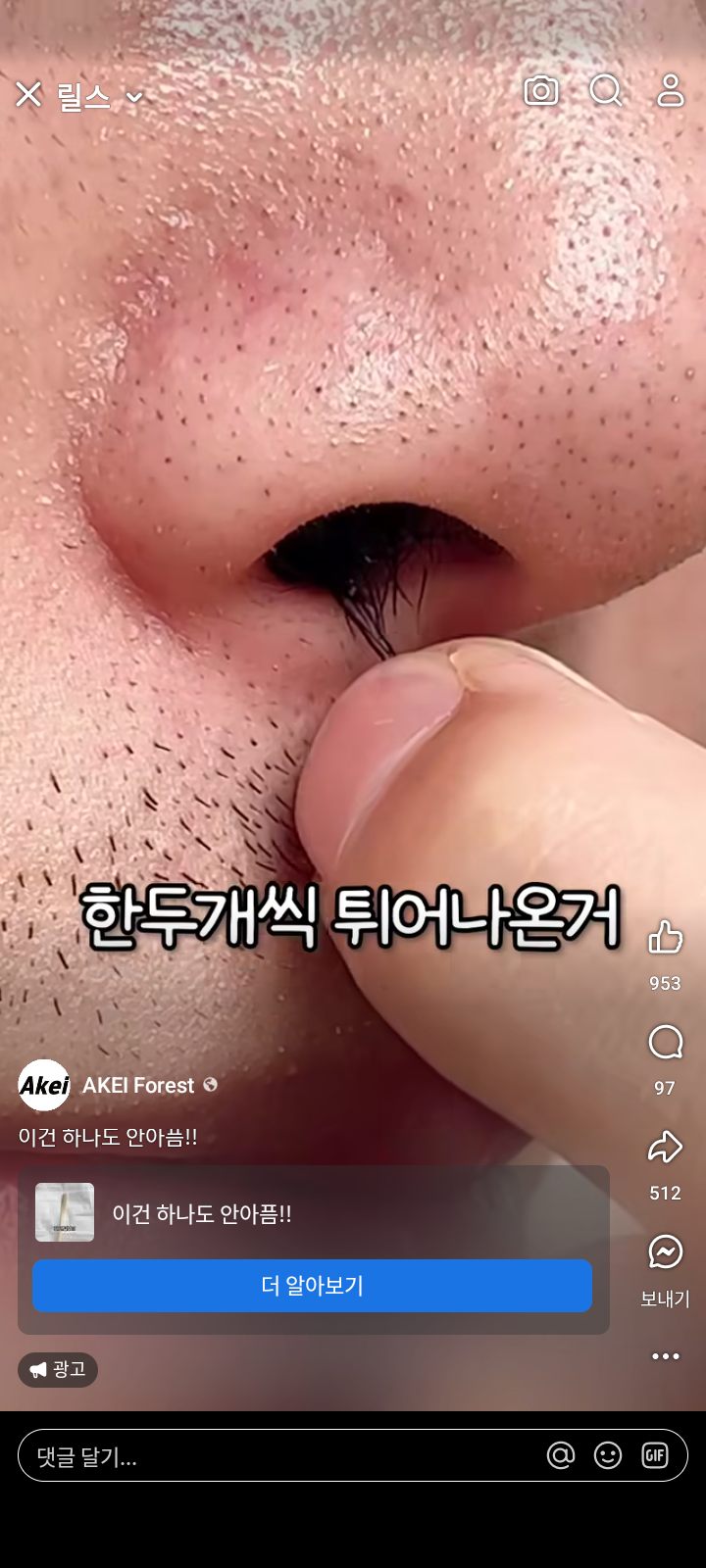Screen dimensions: 706x1568
Task: Open the ad product thumbnail
Action: [x=65, y=1212]
